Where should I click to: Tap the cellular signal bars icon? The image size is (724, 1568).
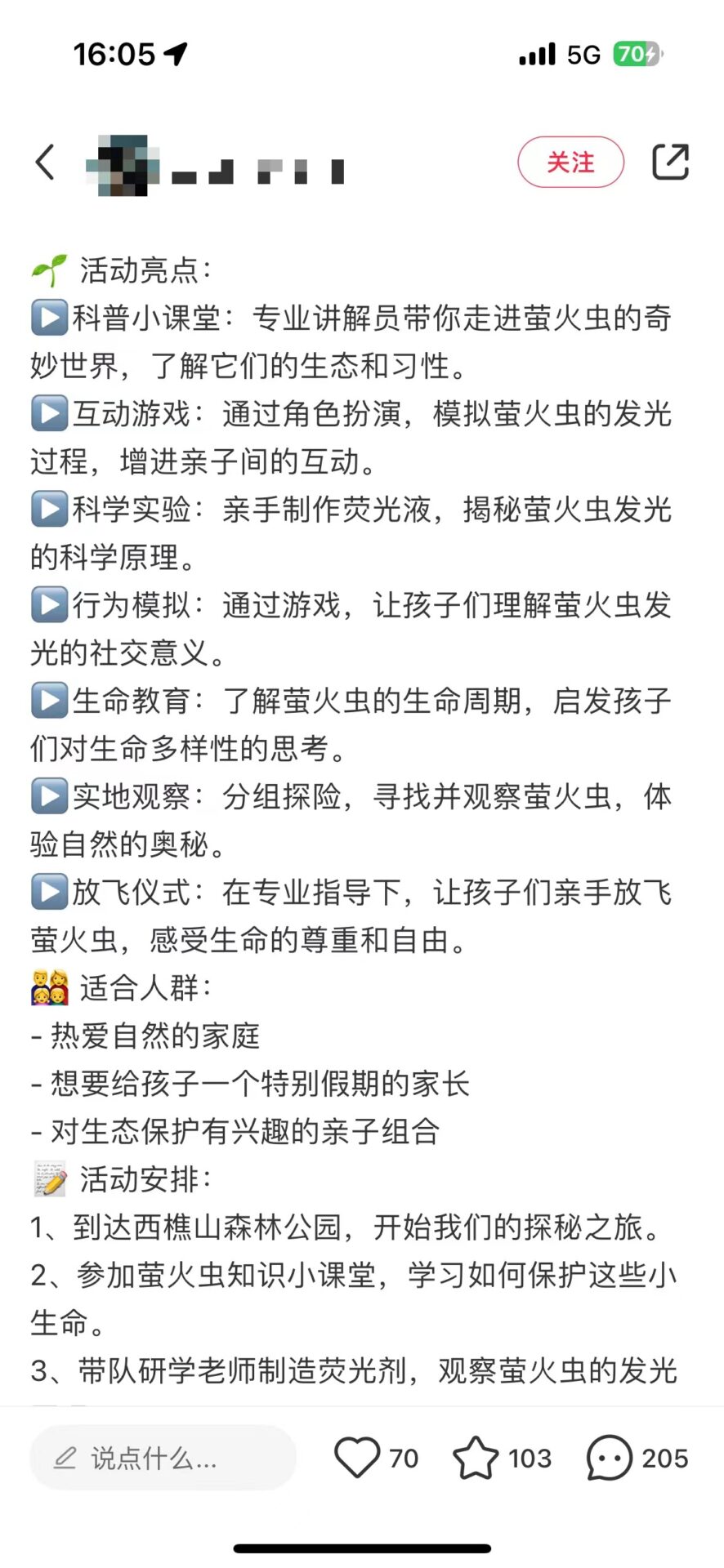[x=535, y=54]
